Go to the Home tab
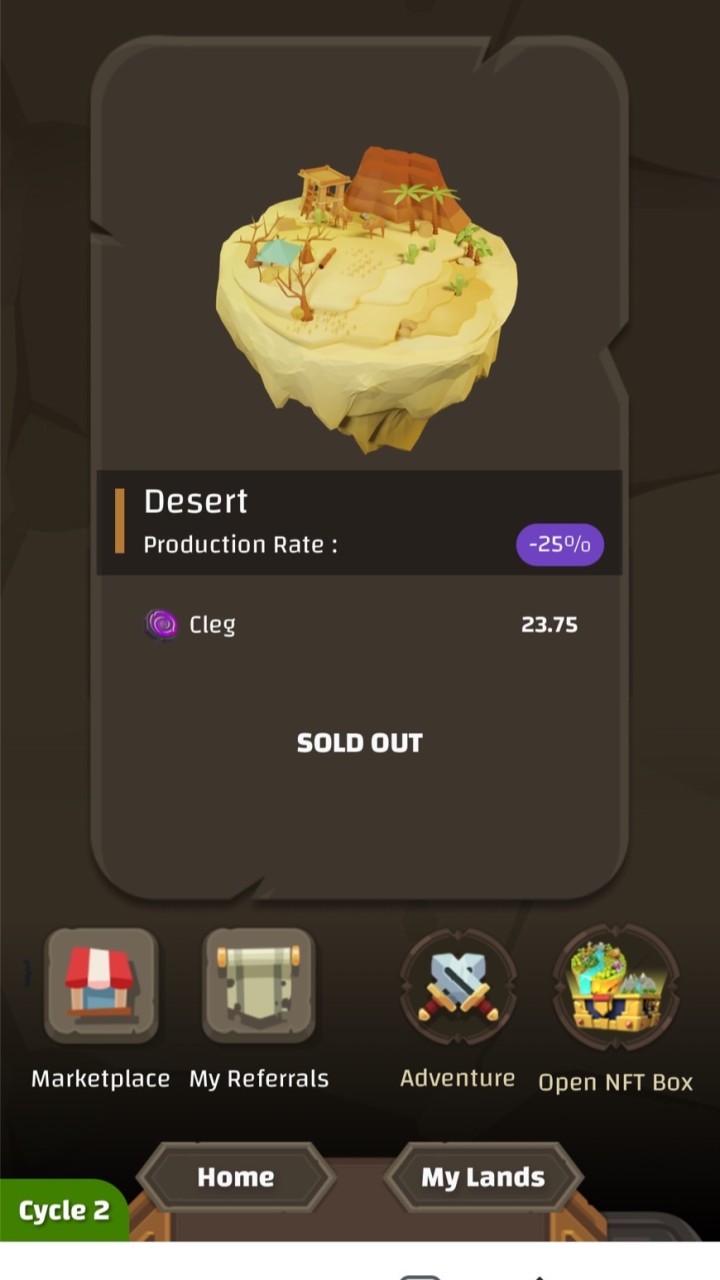720x1280 pixels. (x=236, y=1177)
